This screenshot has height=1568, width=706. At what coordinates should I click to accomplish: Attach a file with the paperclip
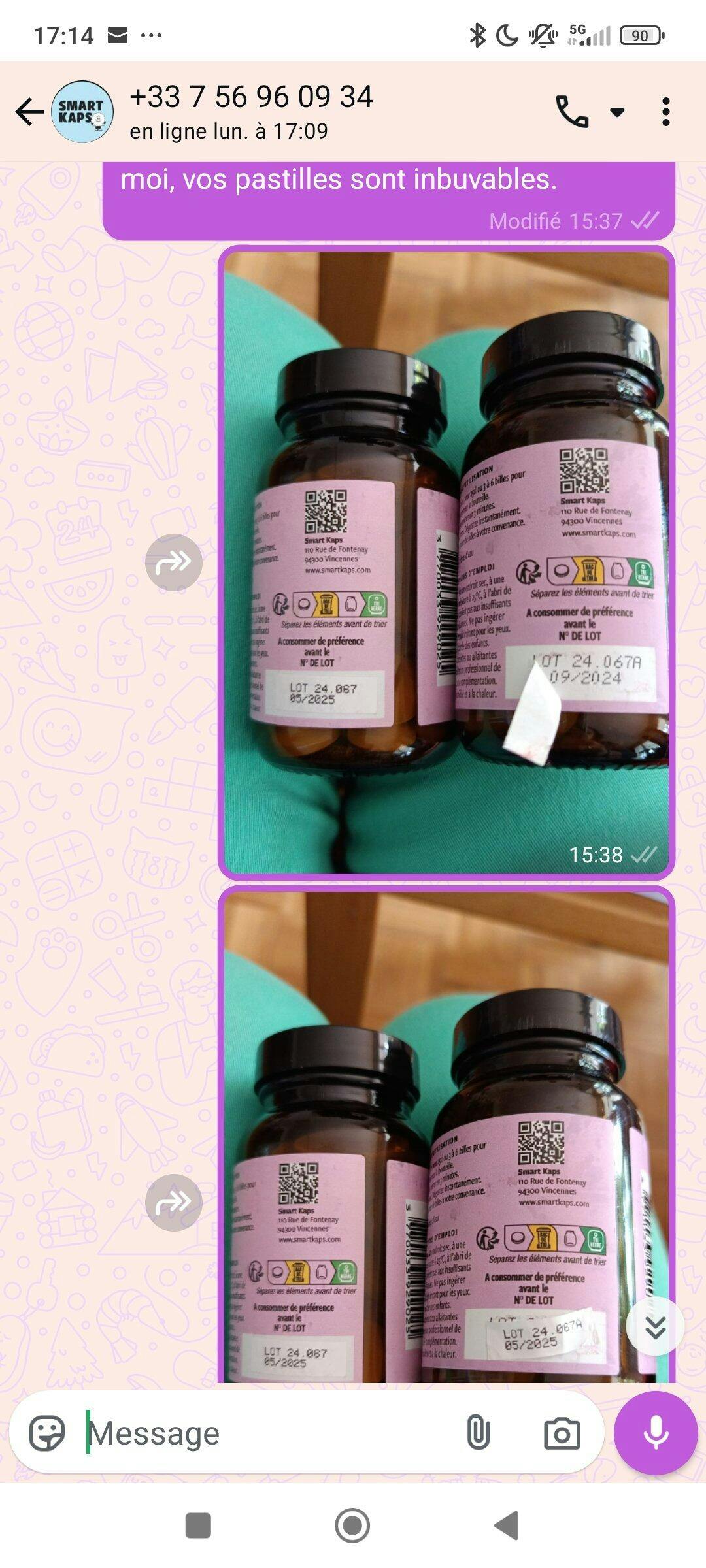click(478, 1433)
